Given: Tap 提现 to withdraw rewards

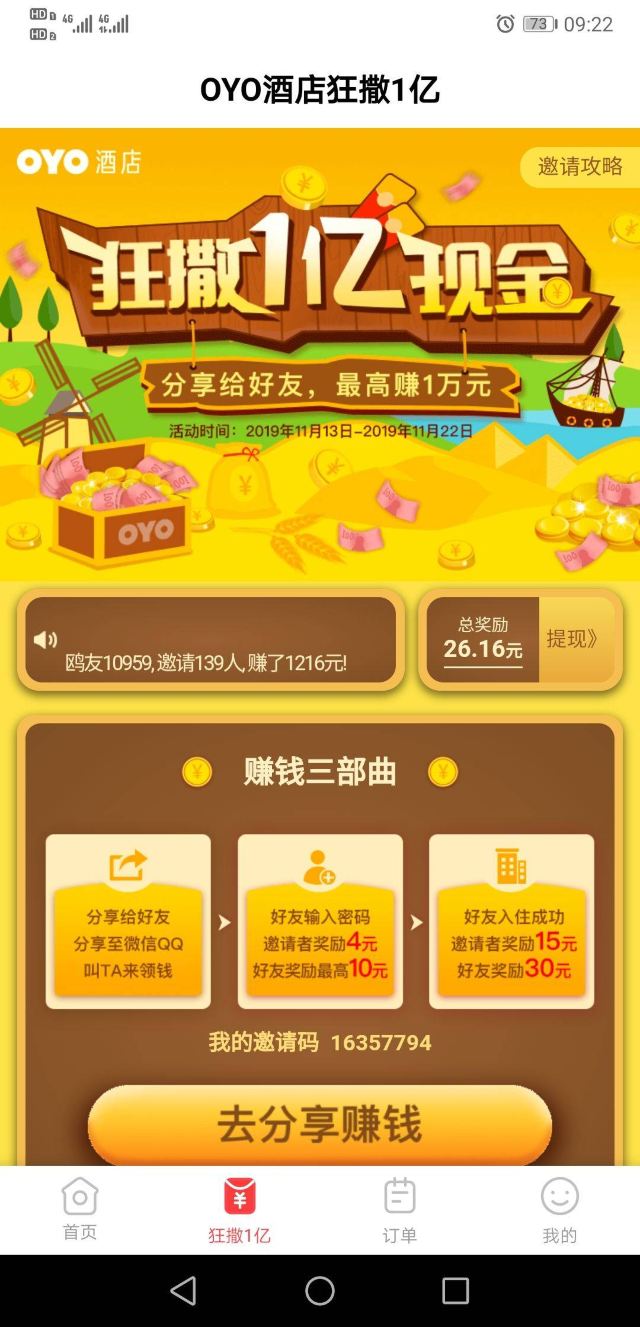Looking at the screenshot, I should [573, 640].
